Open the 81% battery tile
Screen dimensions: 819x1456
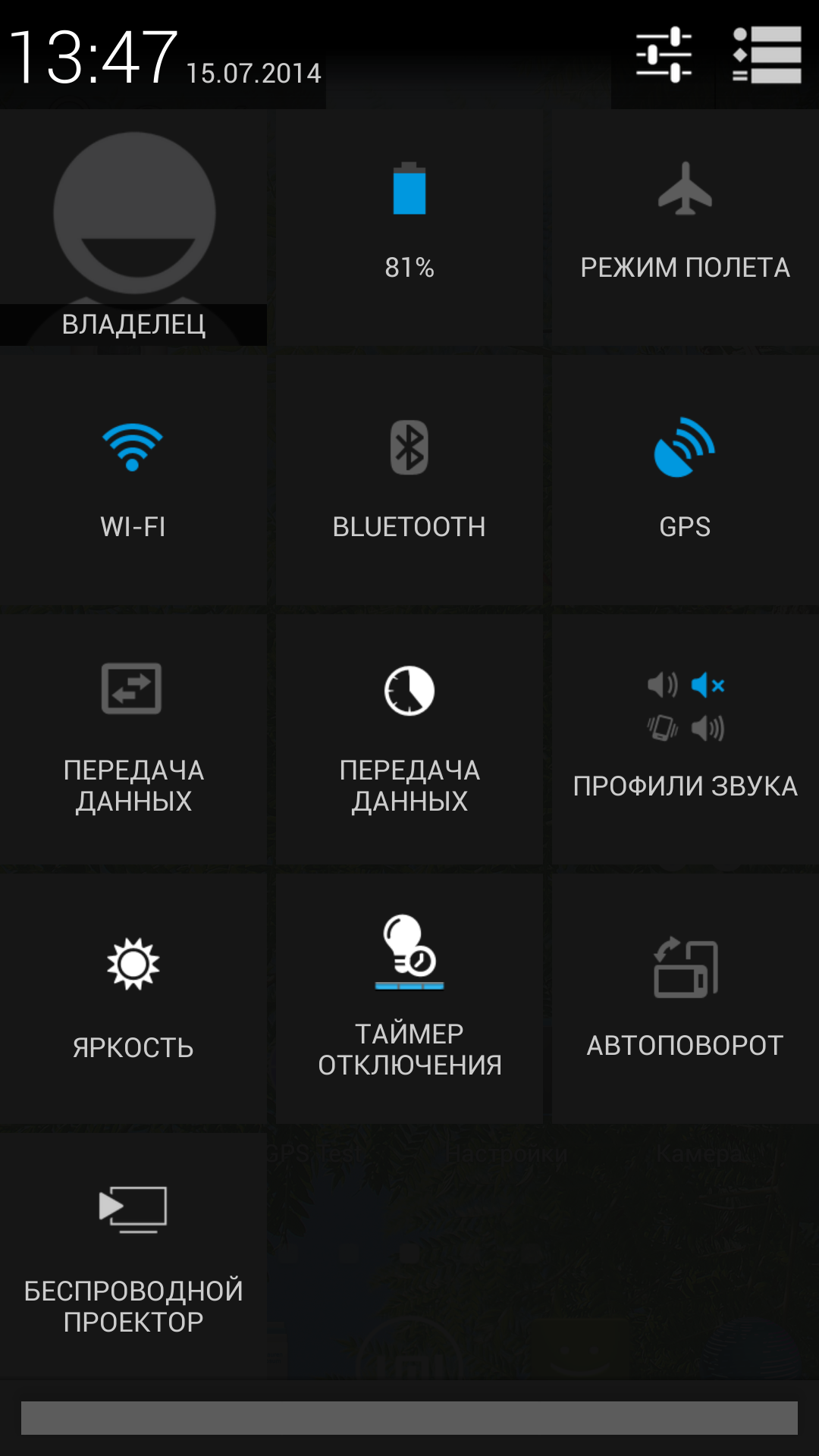[x=409, y=227]
